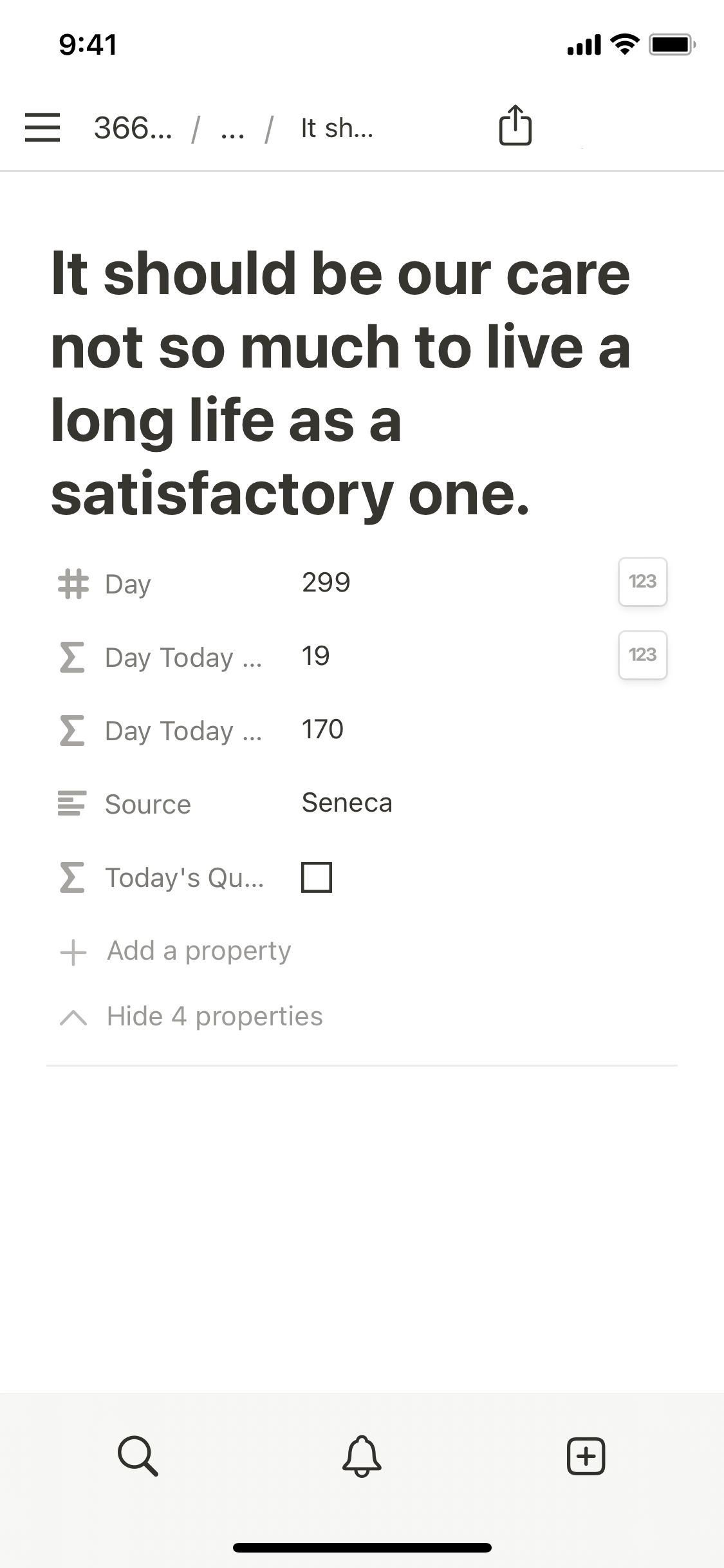Hide 4 properties
Screen dimensions: 724x1568
point(214,1016)
